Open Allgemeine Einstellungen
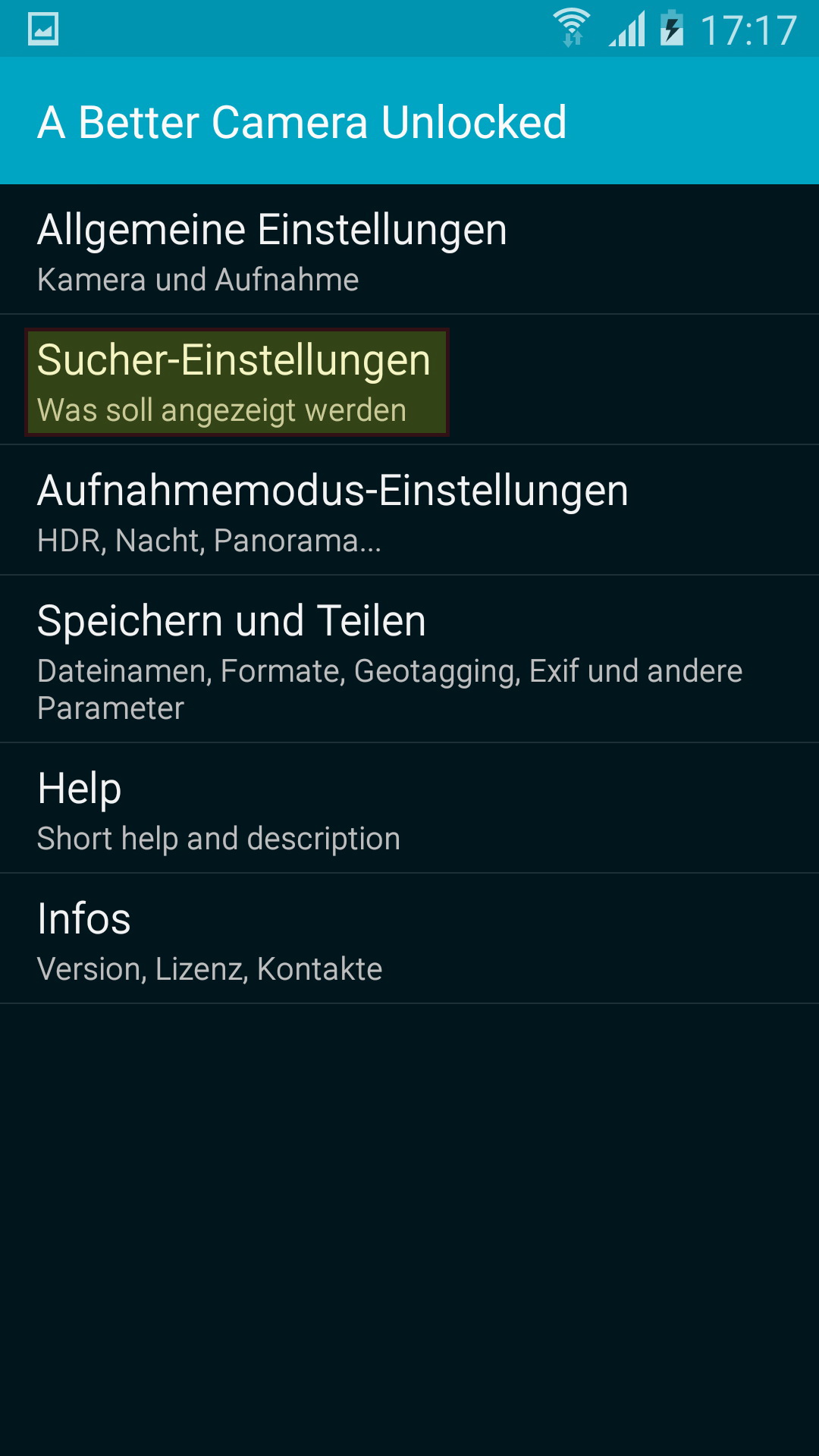819x1456 pixels. [x=409, y=250]
